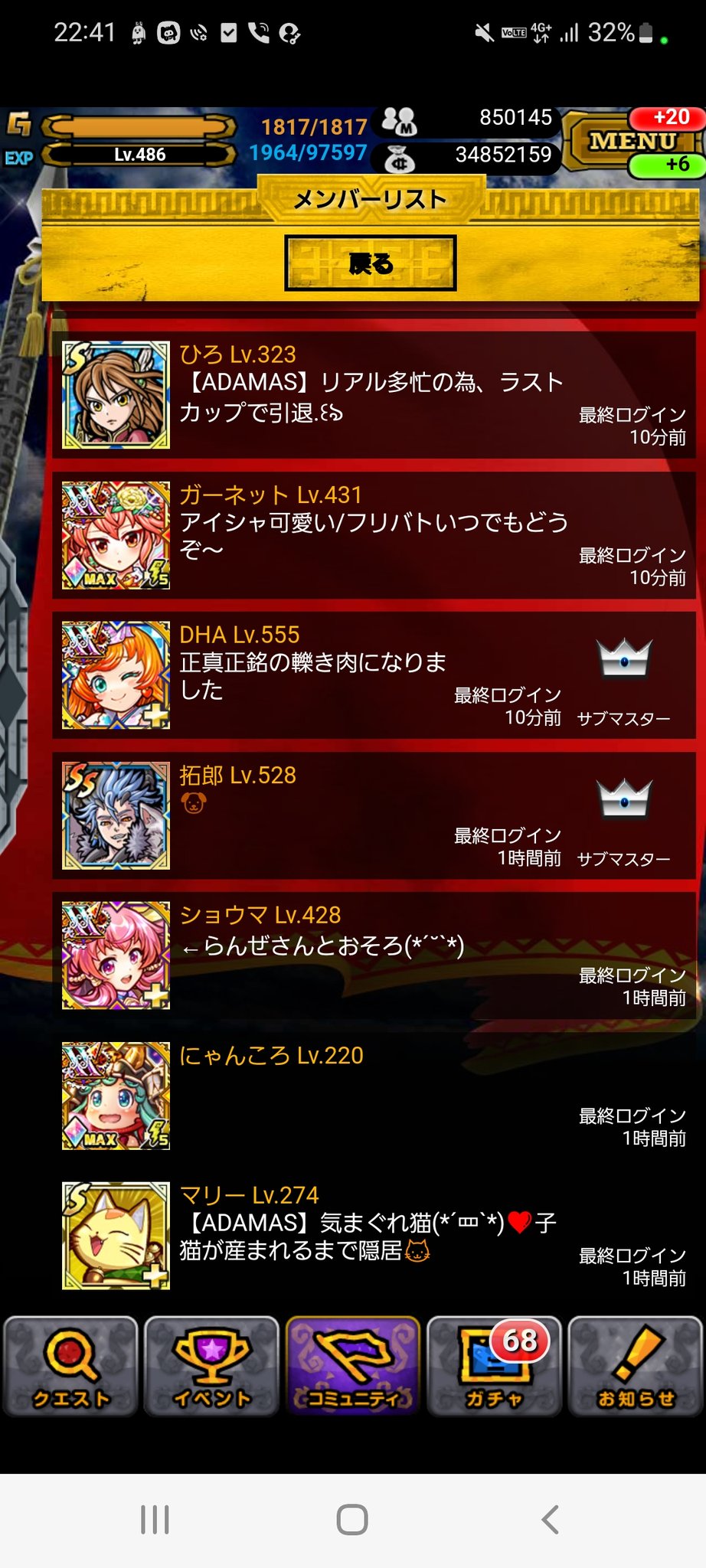
Task: Open the お知らせ notices tab
Action: point(636,1367)
